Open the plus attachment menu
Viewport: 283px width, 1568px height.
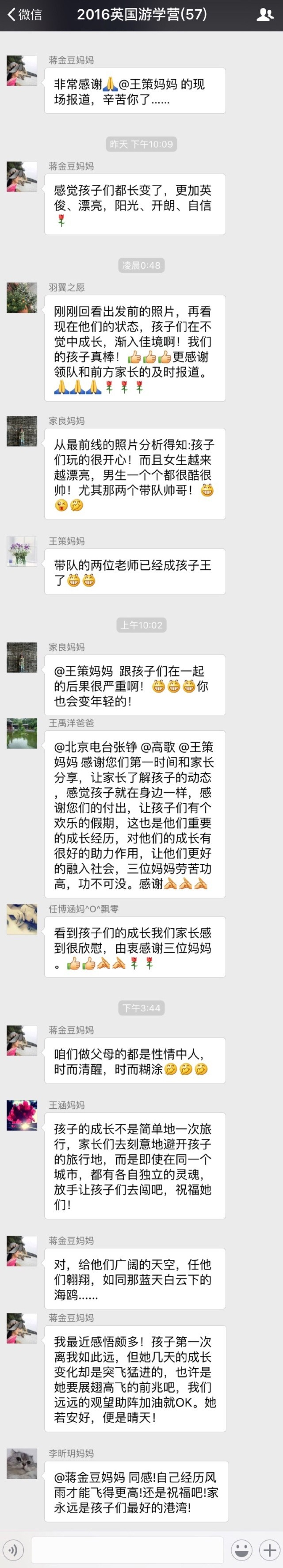269,1549
